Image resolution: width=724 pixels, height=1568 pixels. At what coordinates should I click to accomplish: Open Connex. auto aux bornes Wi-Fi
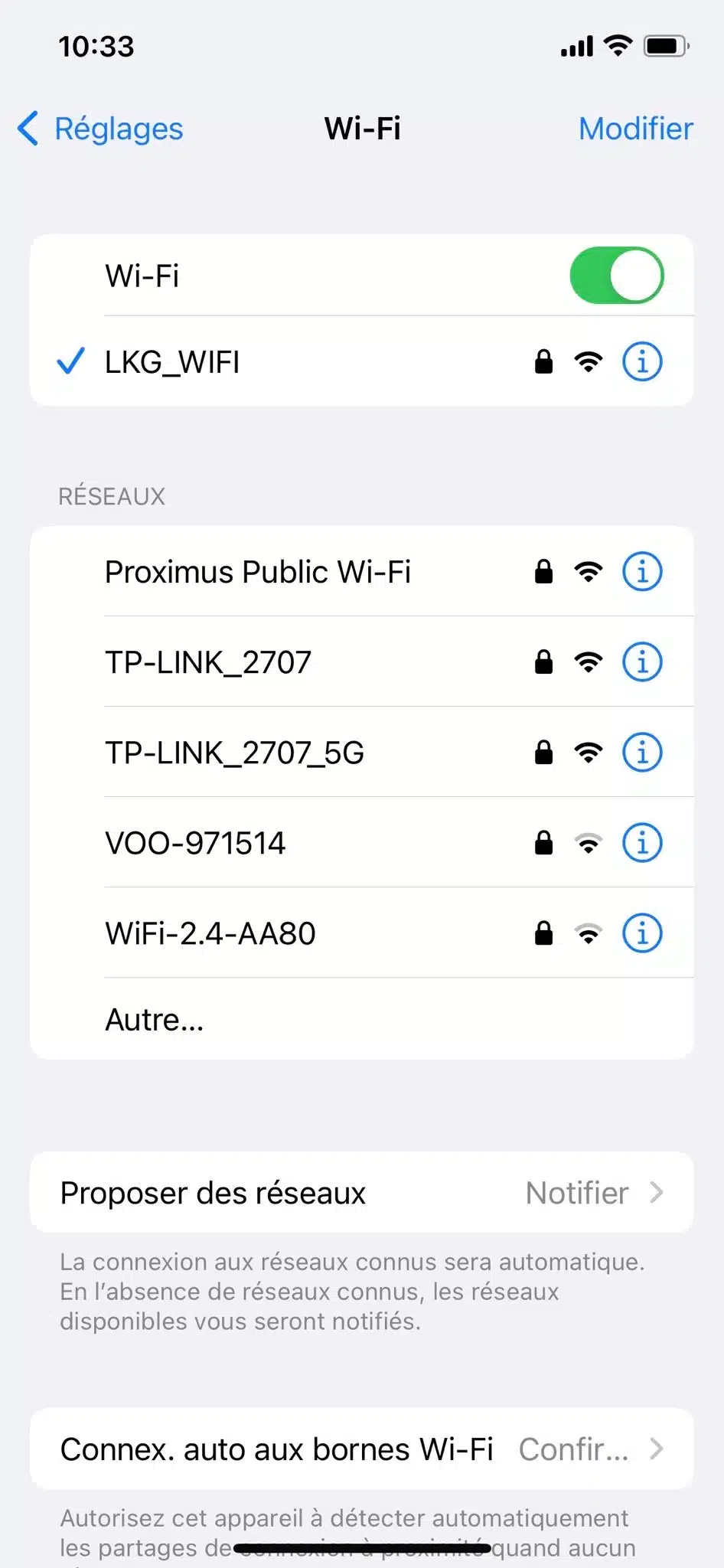coord(361,1449)
